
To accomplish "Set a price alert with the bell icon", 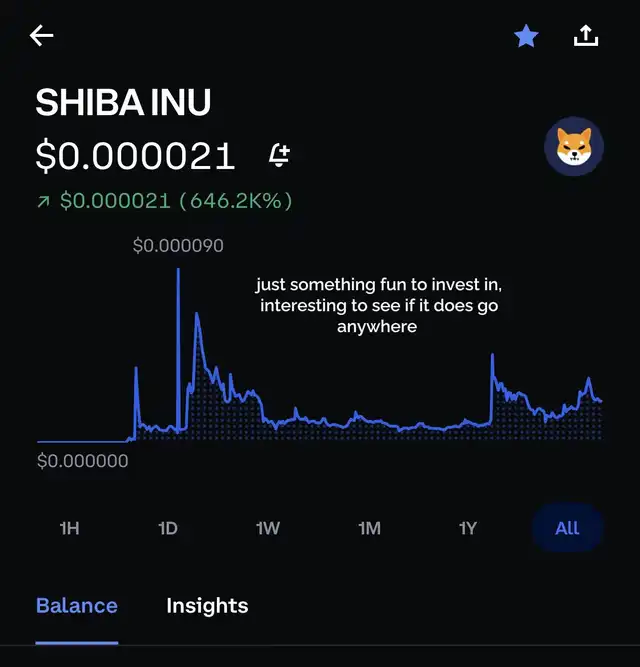I will 279,155.
